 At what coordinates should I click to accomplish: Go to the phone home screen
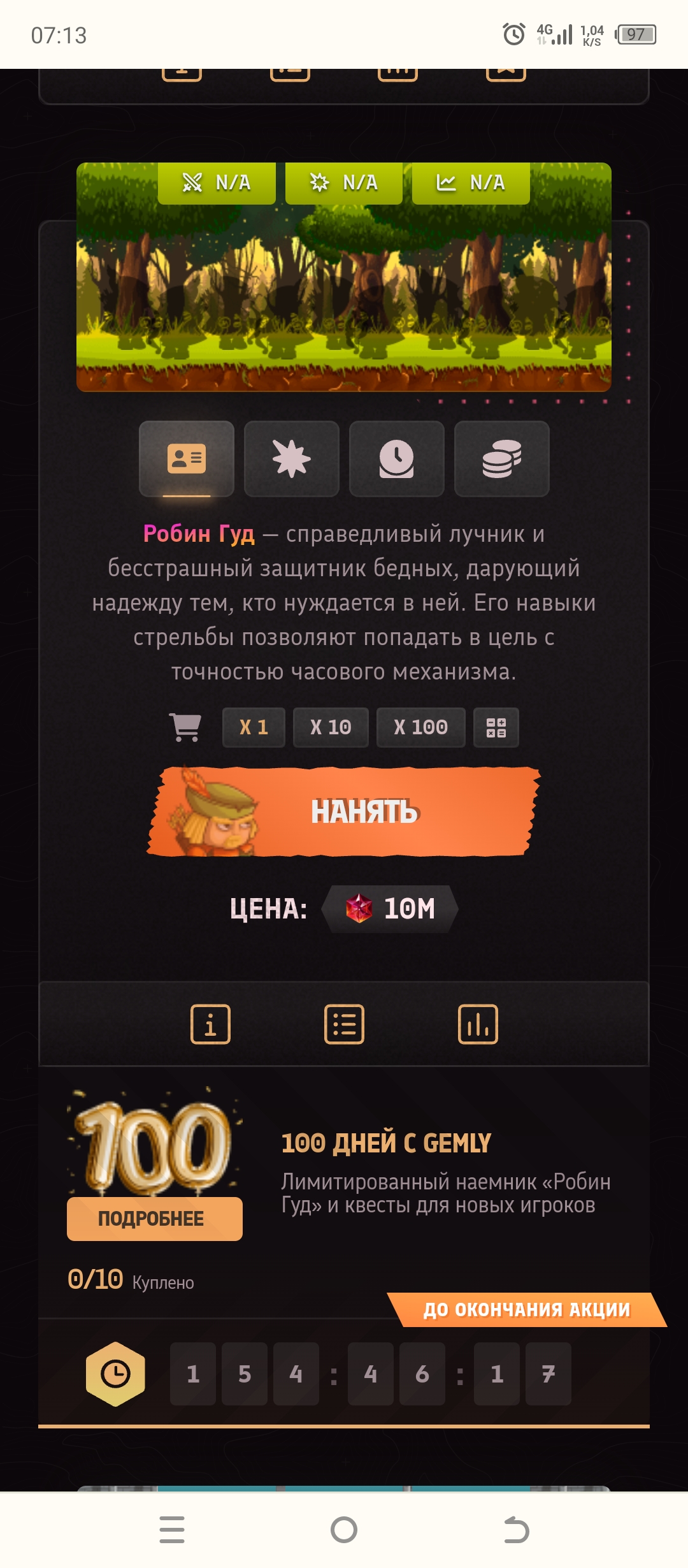point(344,1530)
